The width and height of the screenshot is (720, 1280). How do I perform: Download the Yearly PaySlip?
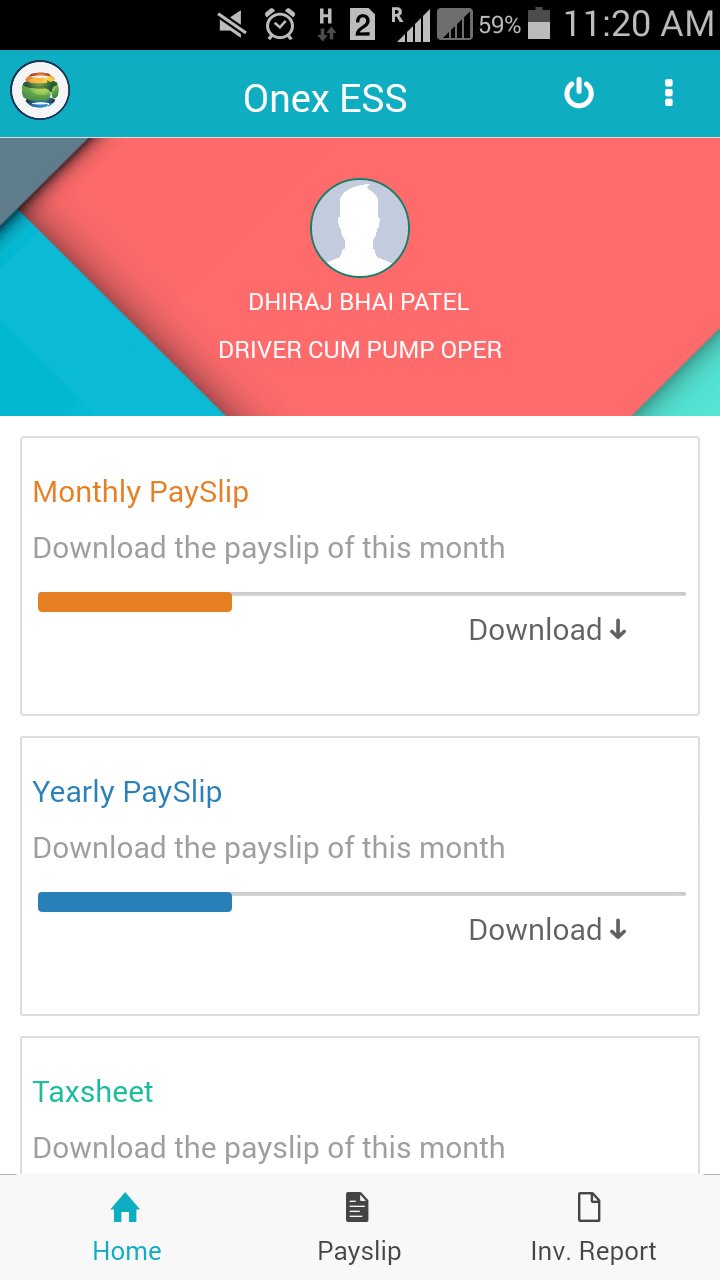pyautogui.click(x=547, y=930)
